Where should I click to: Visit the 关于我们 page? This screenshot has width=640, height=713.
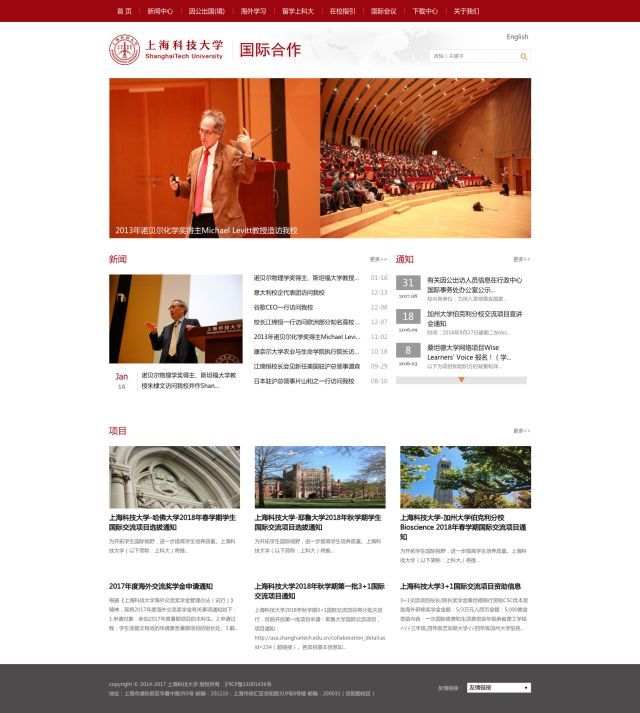466,11
